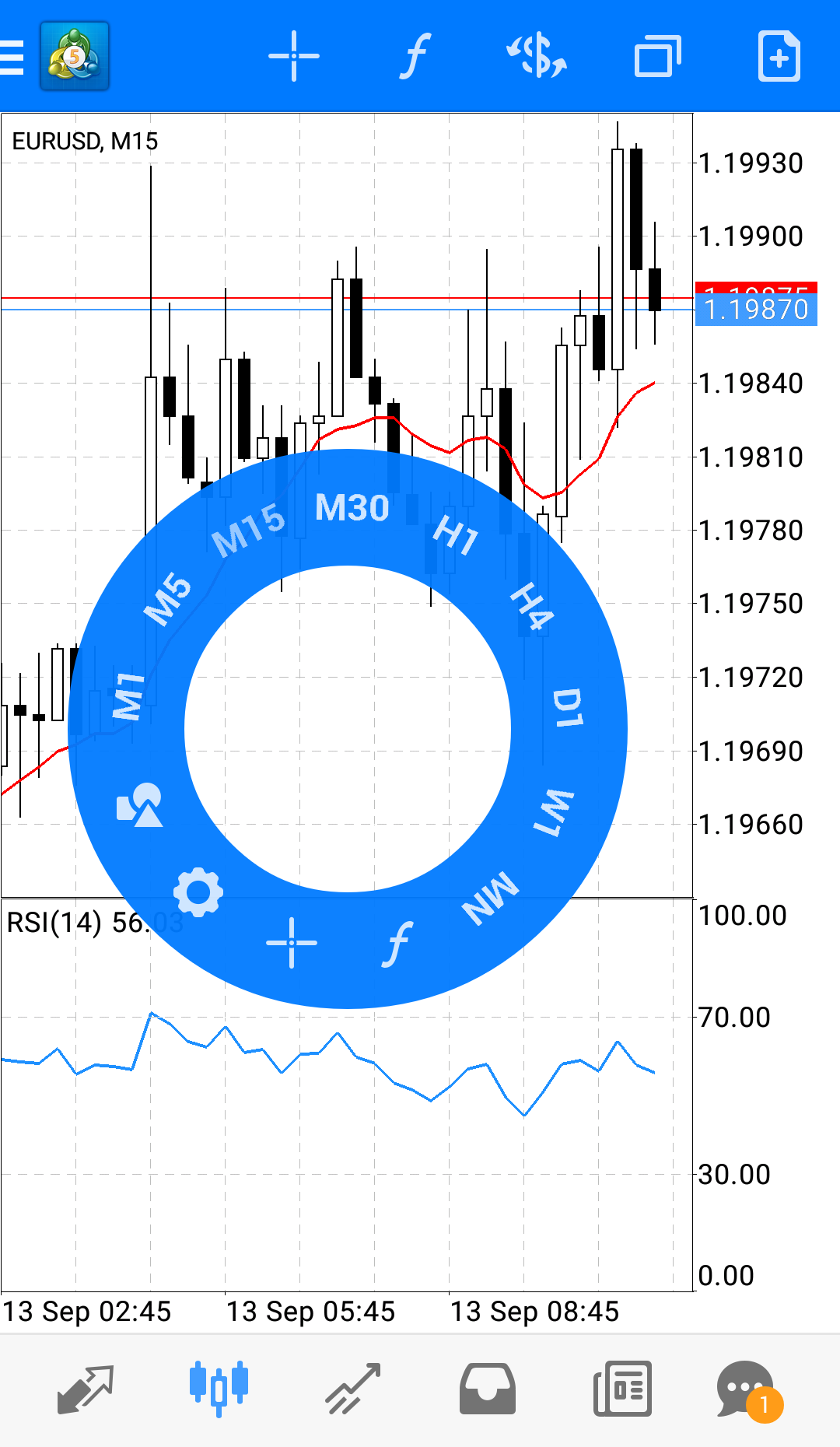The width and height of the screenshot is (840, 1447).
Task: Select M1 timeframe on the radial menu
Action: pos(129,695)
